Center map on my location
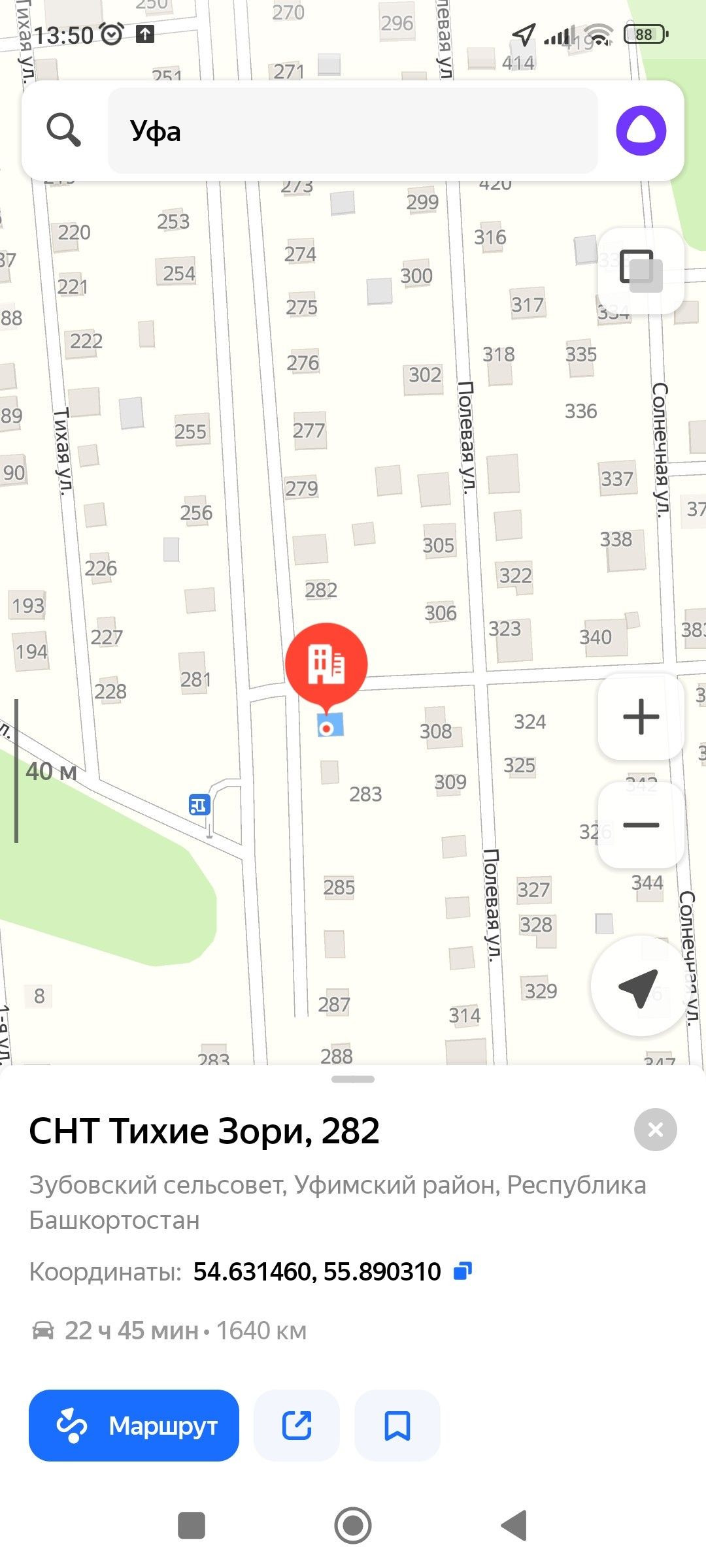 (641, 987)
